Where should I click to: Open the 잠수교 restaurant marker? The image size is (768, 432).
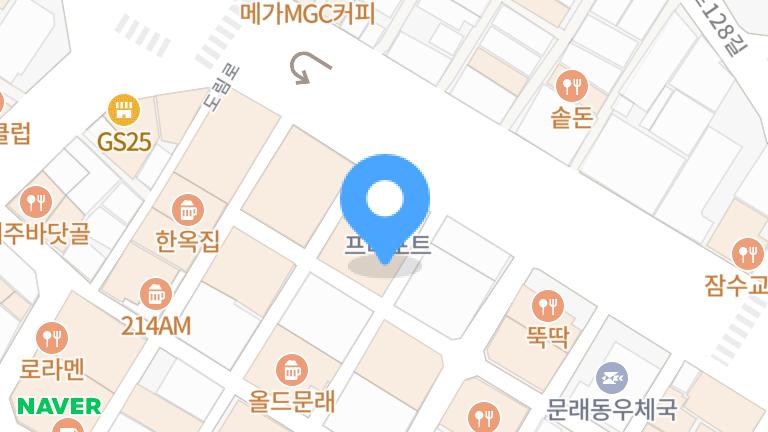pyautogui.click(x=747, y=254)
